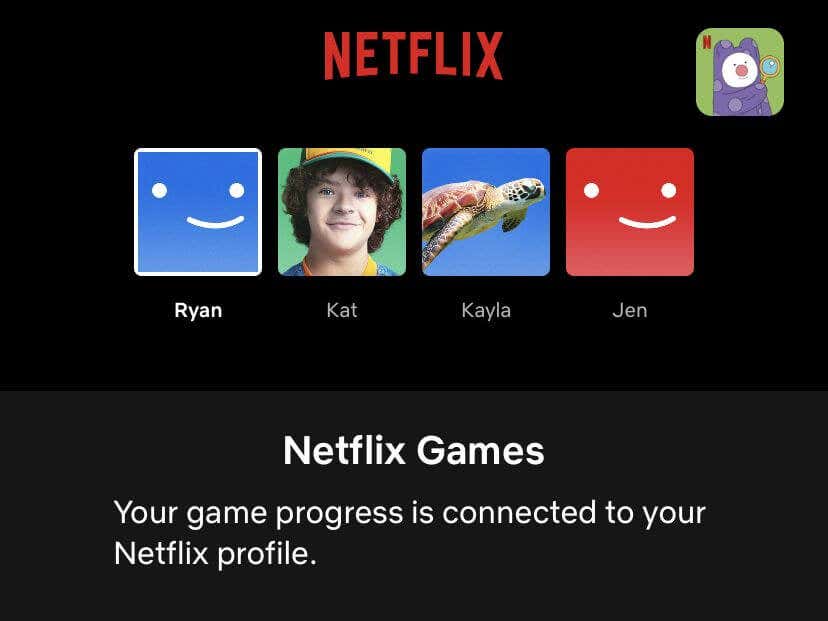Pick the Kayla turtle profile
Viewport: 828px width, 621px height.
point(486,212)
